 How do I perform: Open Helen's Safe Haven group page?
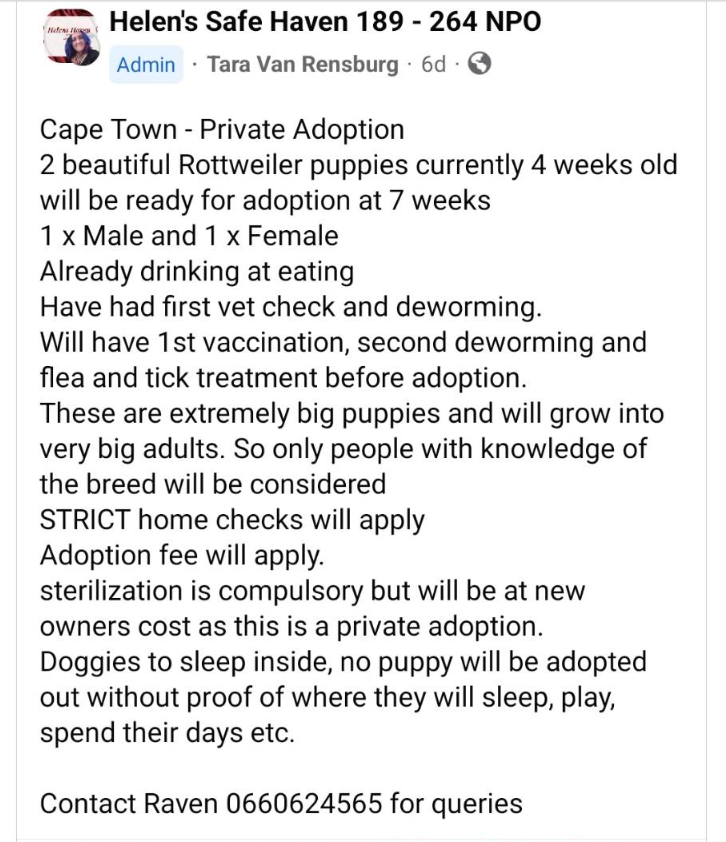point(325,21)
